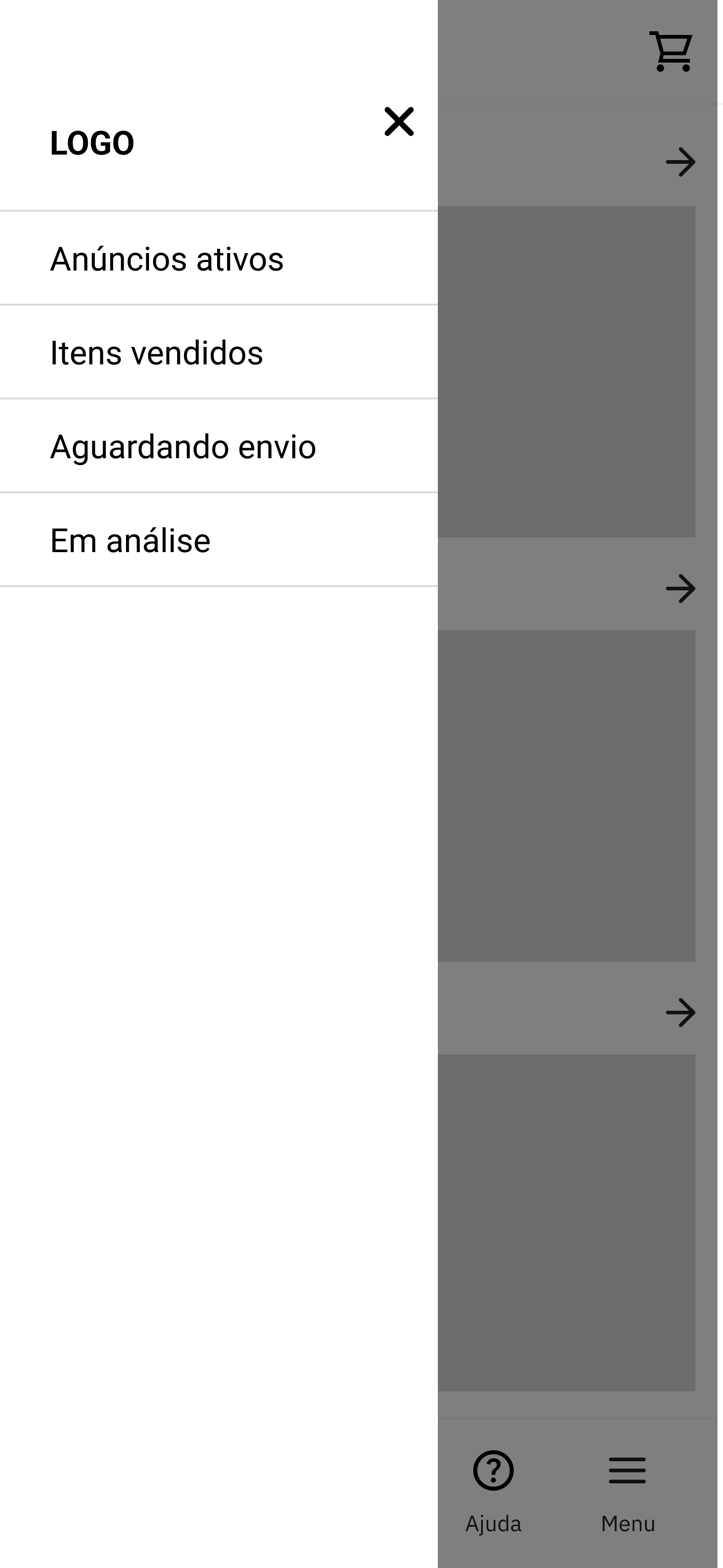
Task: Select Aguardando envio
Action: [x=183, y=447]
